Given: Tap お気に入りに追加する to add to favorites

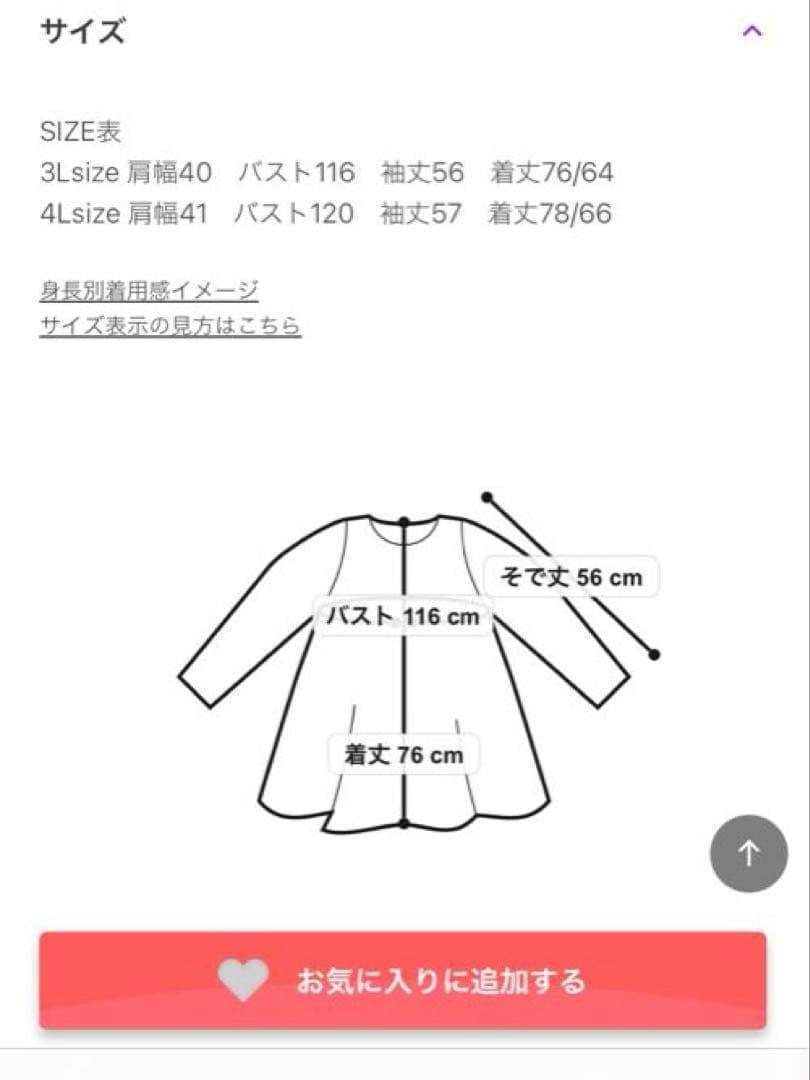Looking at the screenshot, I should [x=403, y=980].
